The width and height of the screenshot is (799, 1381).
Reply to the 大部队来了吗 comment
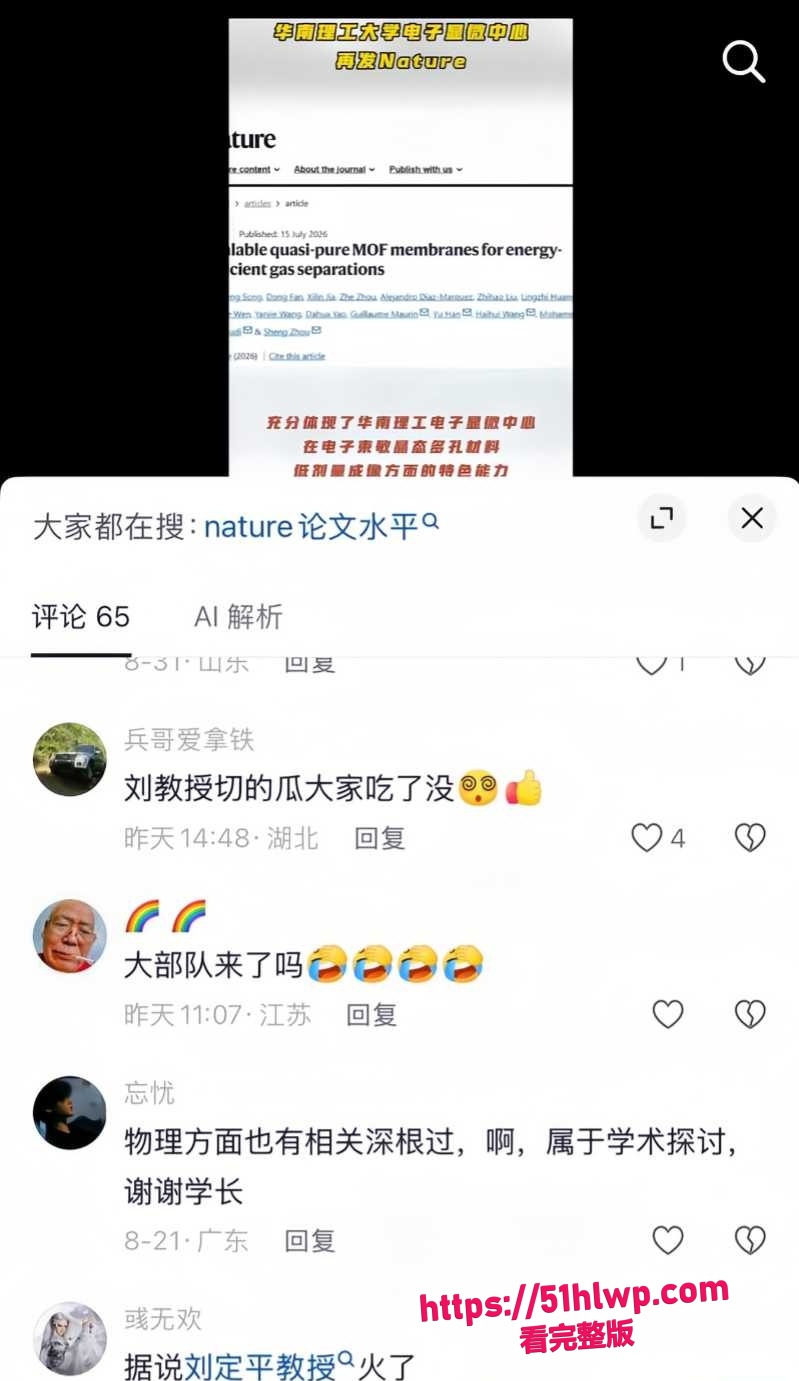371,1015
